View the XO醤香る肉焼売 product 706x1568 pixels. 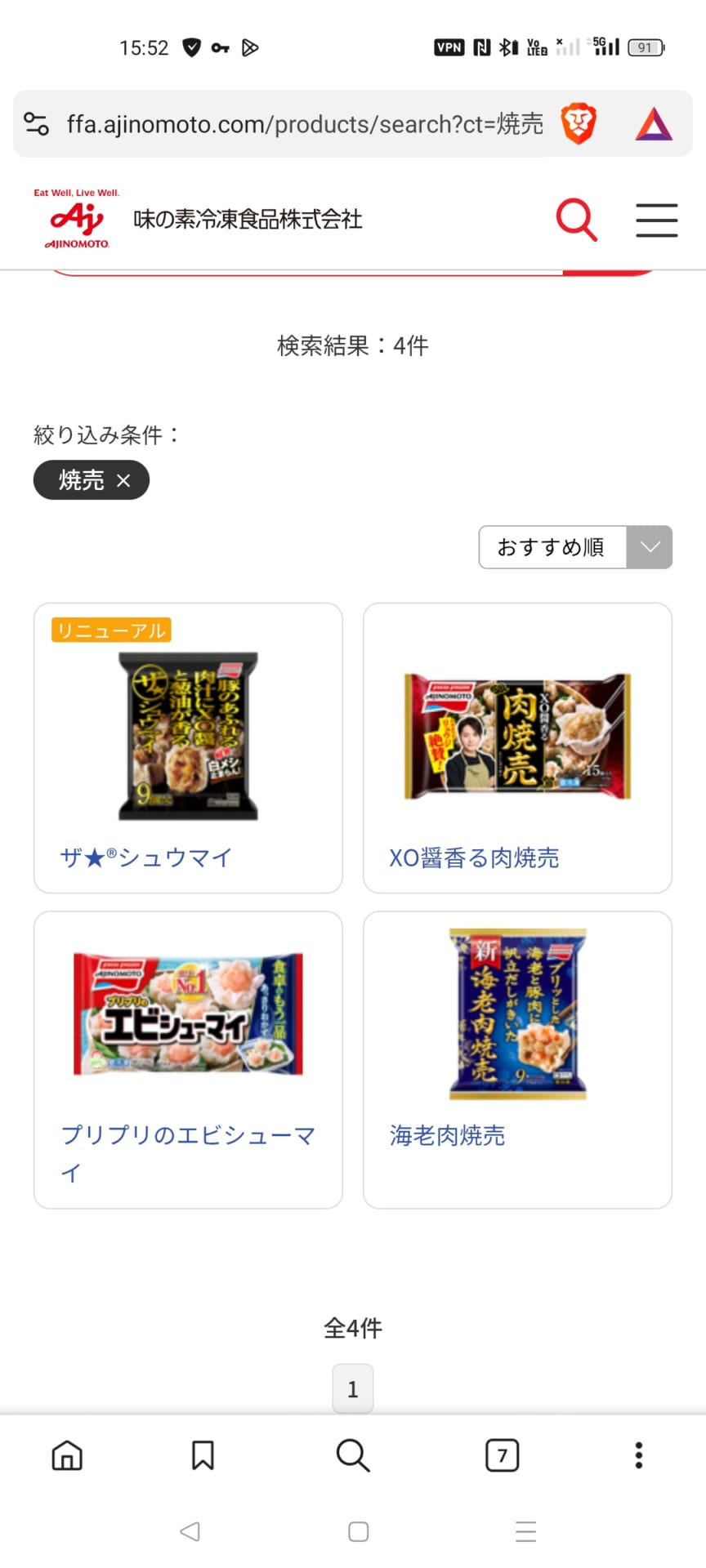pos(517,748)
